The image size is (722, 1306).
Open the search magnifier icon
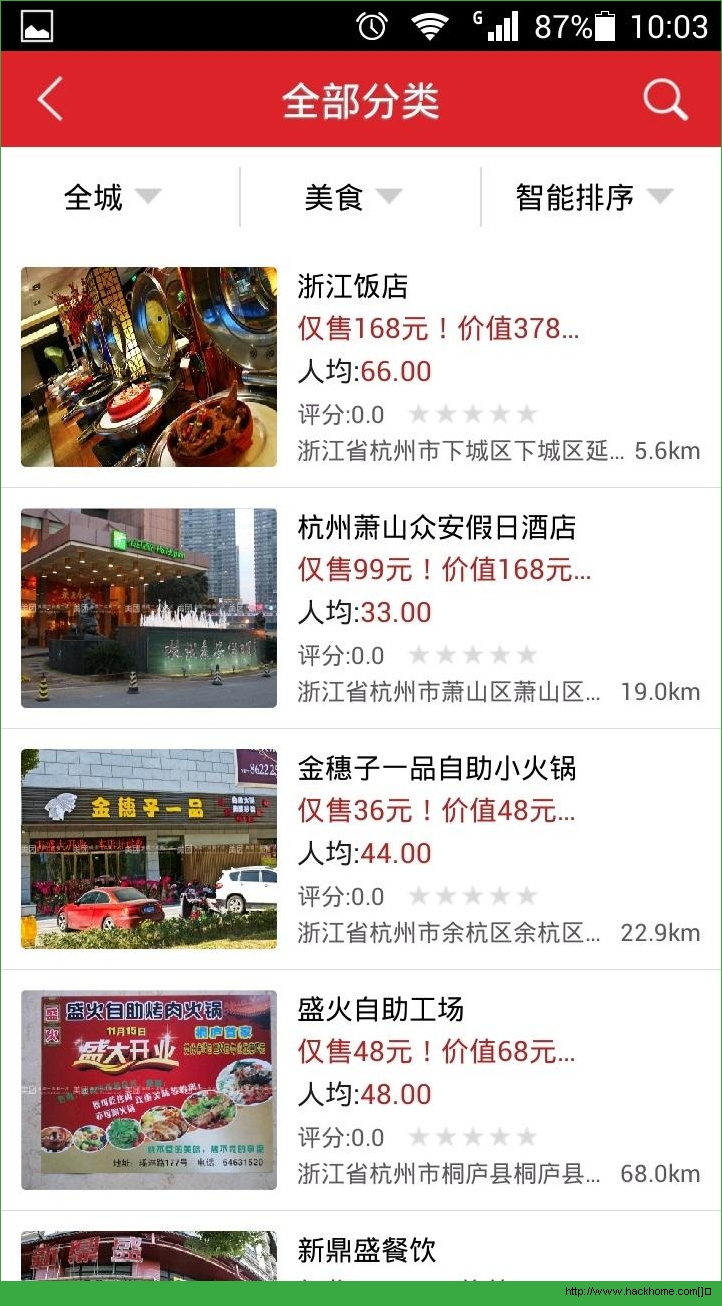pos(665,101)
